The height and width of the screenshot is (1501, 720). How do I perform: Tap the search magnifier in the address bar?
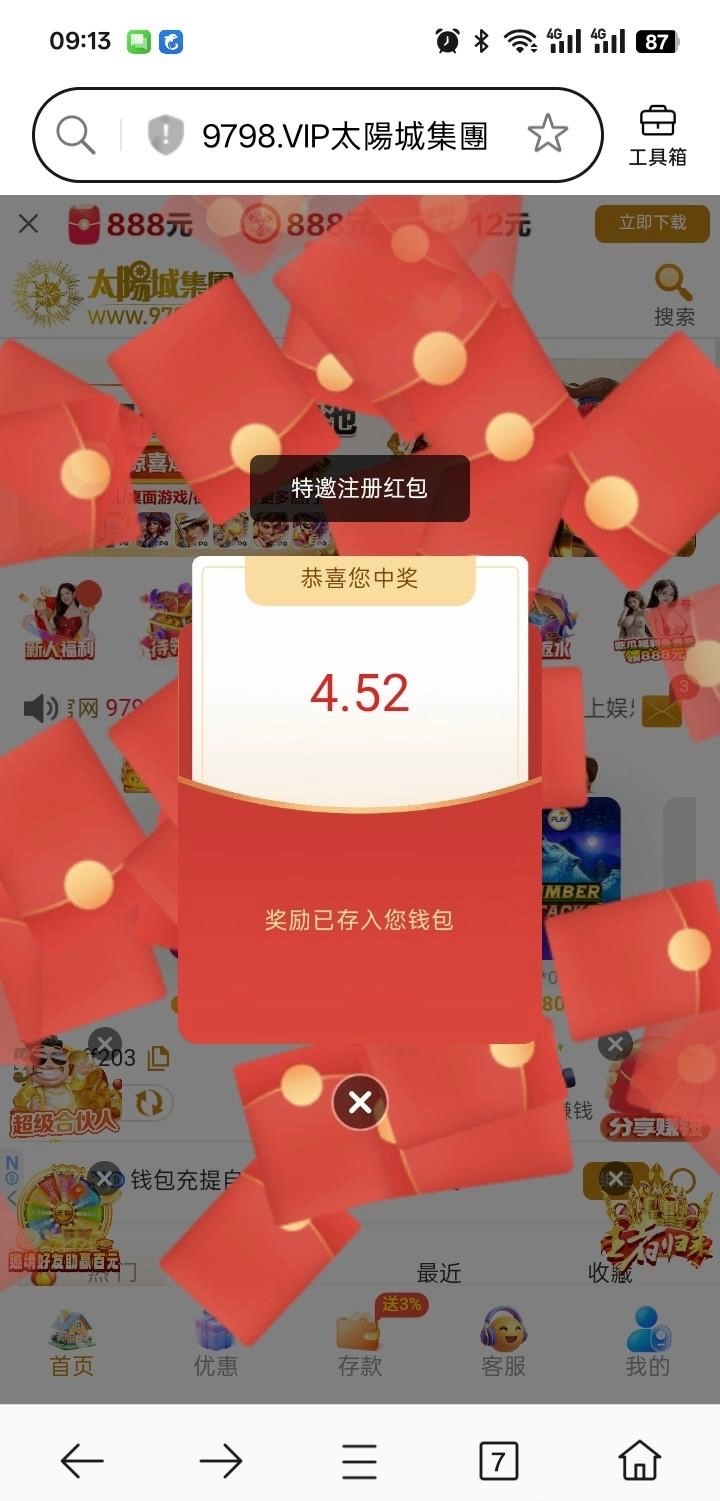pyautogui.click(x=76, y=134)
